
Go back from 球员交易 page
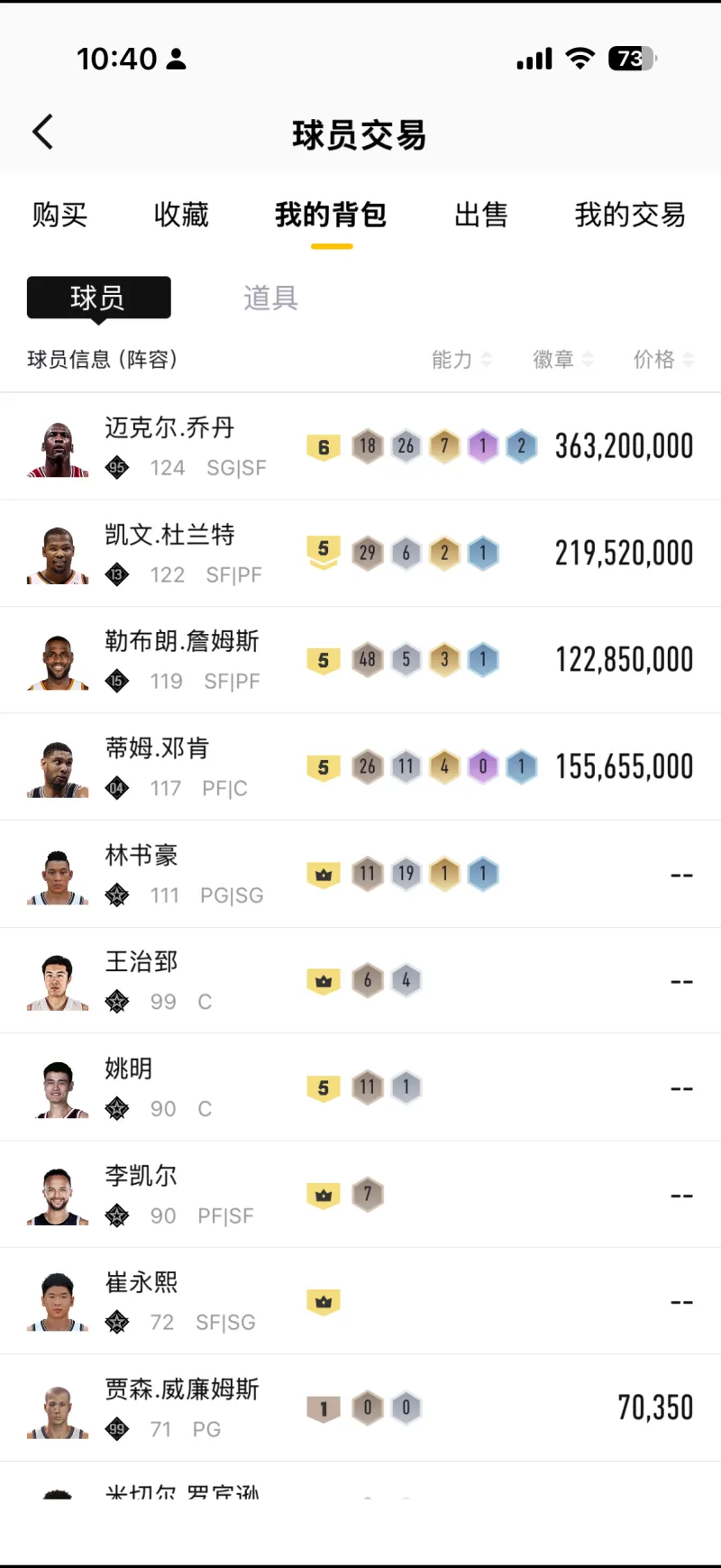point(42,133)
